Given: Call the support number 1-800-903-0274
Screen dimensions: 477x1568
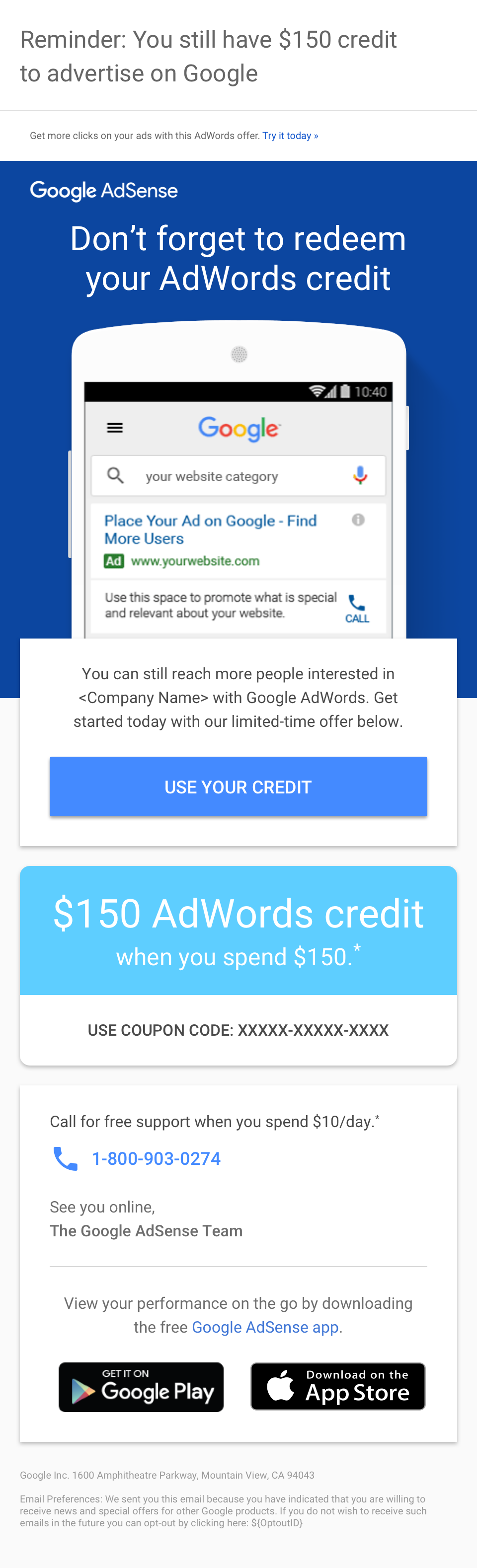Looking at the screenshot, I should point(156,1158).
